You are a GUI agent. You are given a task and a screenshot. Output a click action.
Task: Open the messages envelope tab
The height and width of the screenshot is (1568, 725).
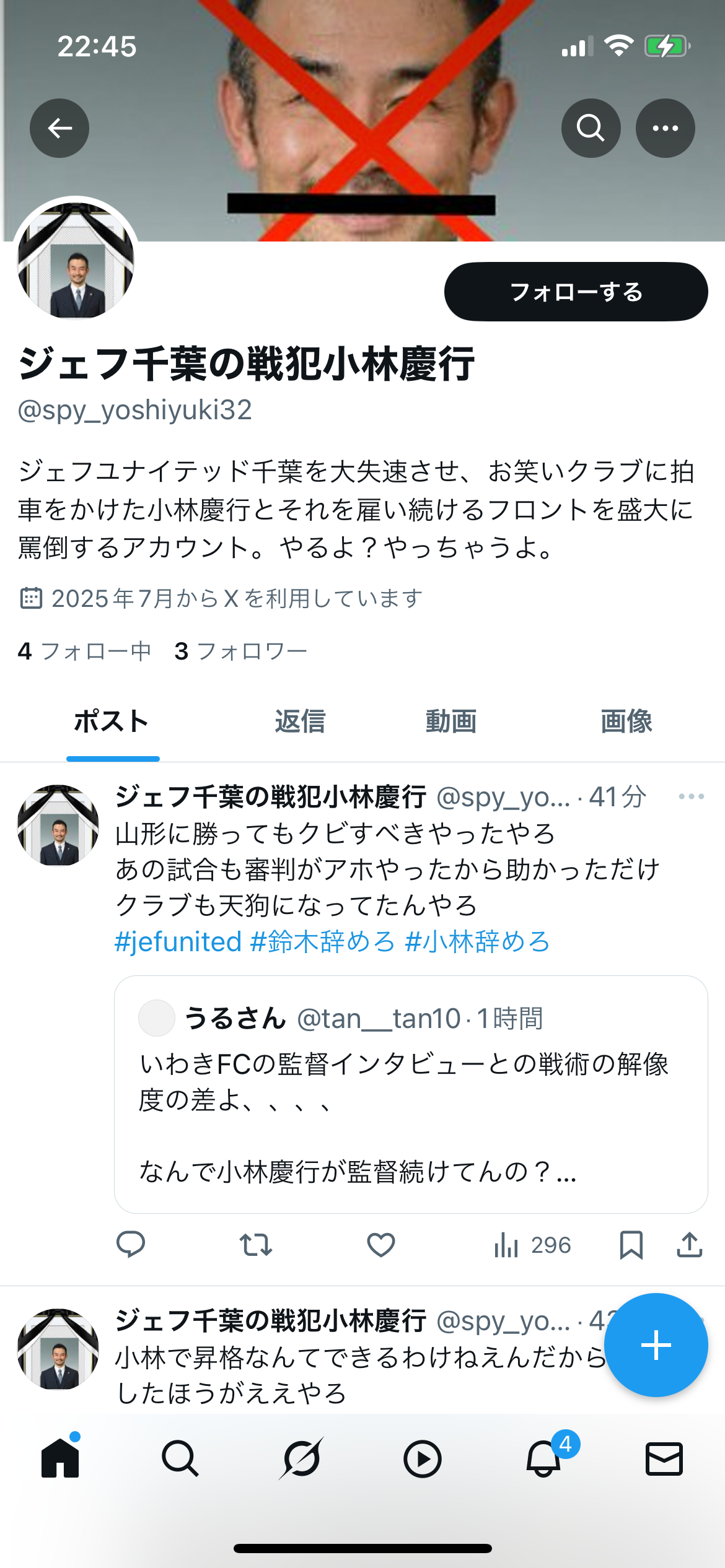[664, 1459]
